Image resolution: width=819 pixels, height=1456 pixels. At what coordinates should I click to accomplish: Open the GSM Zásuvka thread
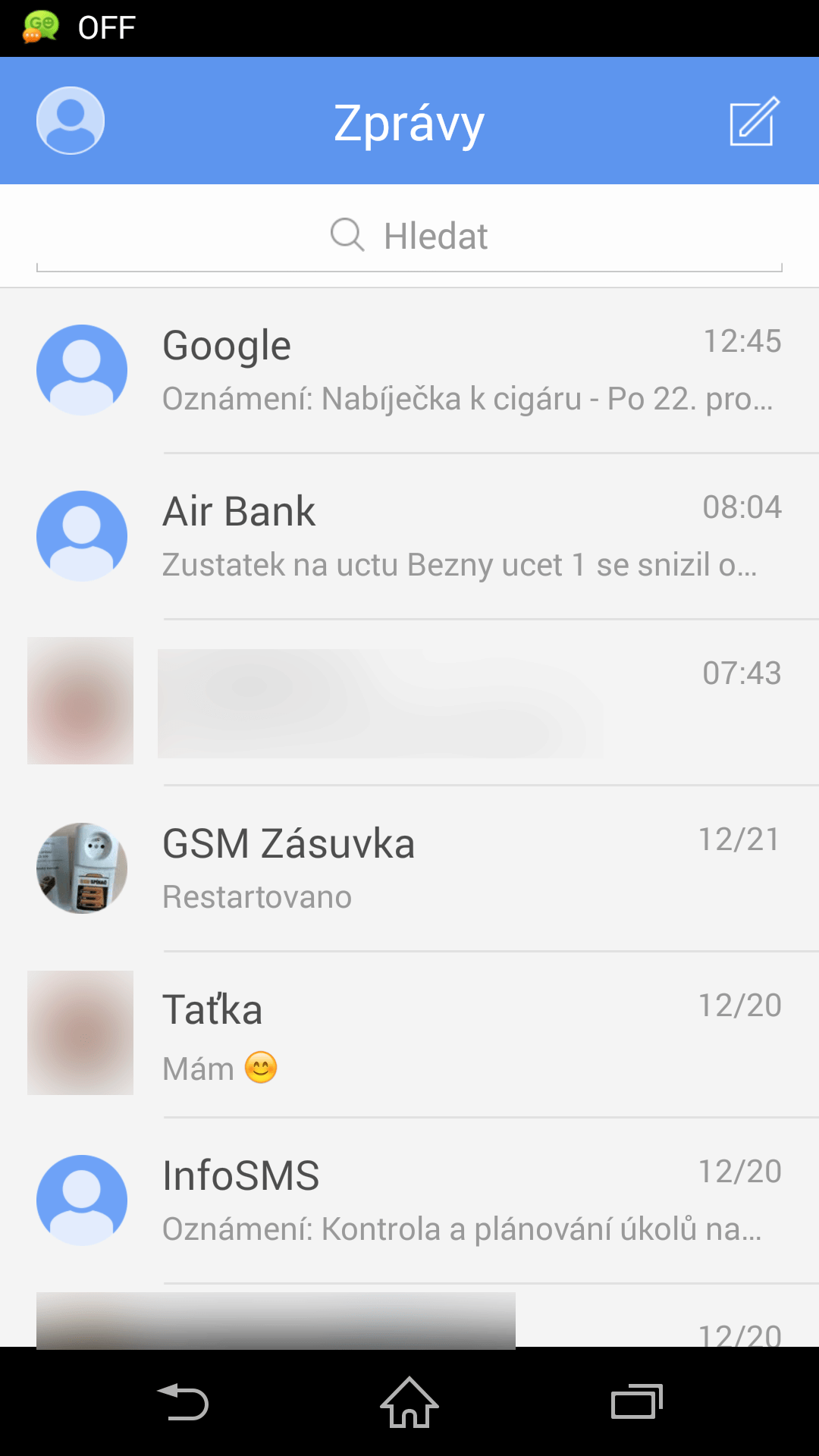pyautogui.click(x=409, y=869)
